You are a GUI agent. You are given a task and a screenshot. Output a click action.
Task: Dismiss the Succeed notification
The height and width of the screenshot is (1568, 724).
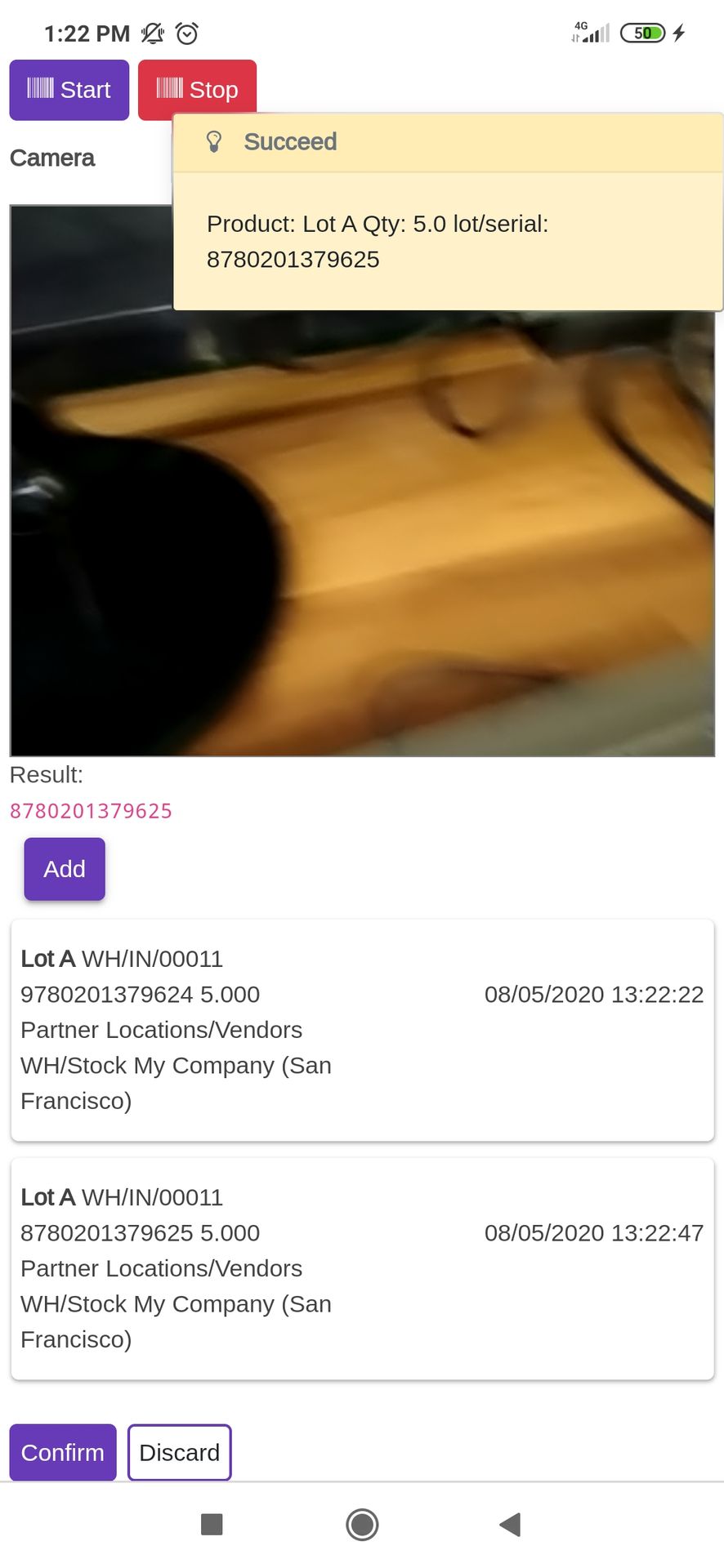448,212
